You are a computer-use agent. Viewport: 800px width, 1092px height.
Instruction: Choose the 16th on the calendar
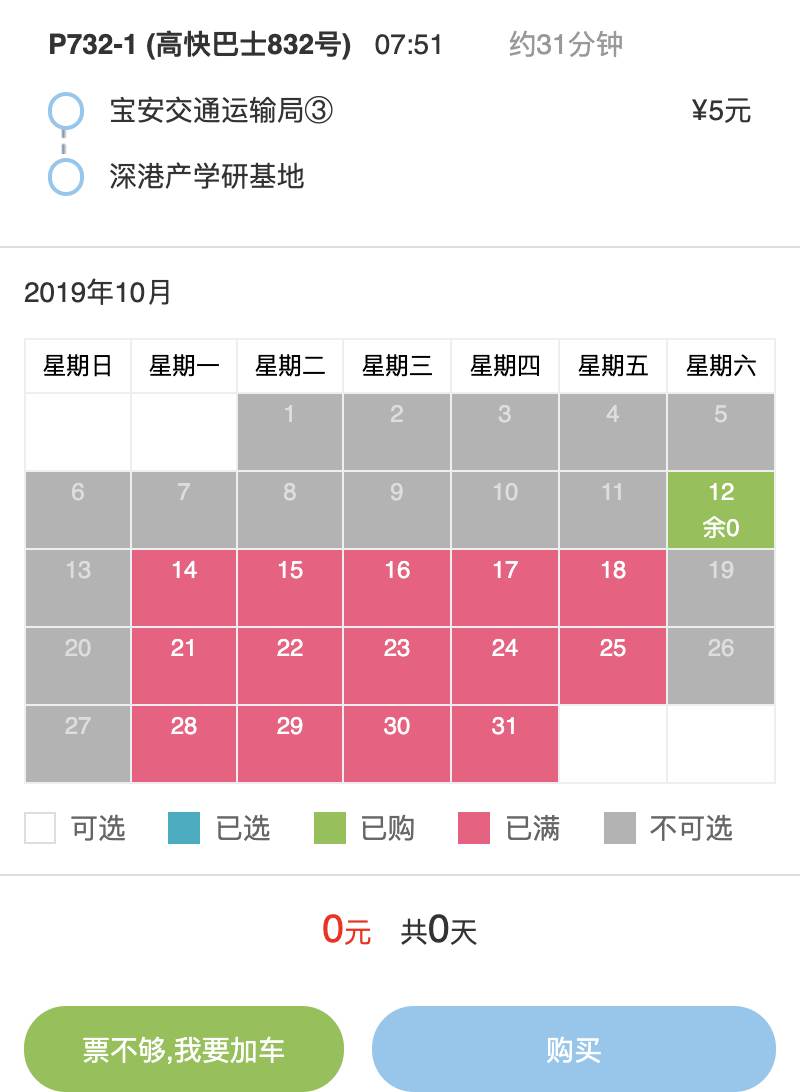397,587
